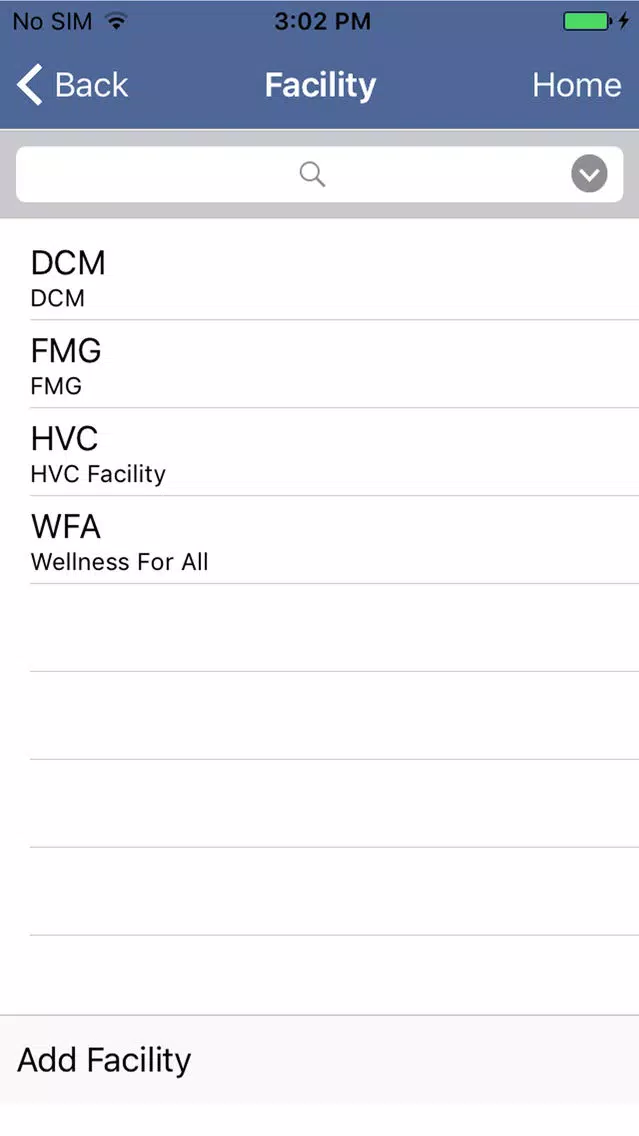Open HVC Facility entry
Viewport: 639px width, 1136px height.
tap(320, 452)
